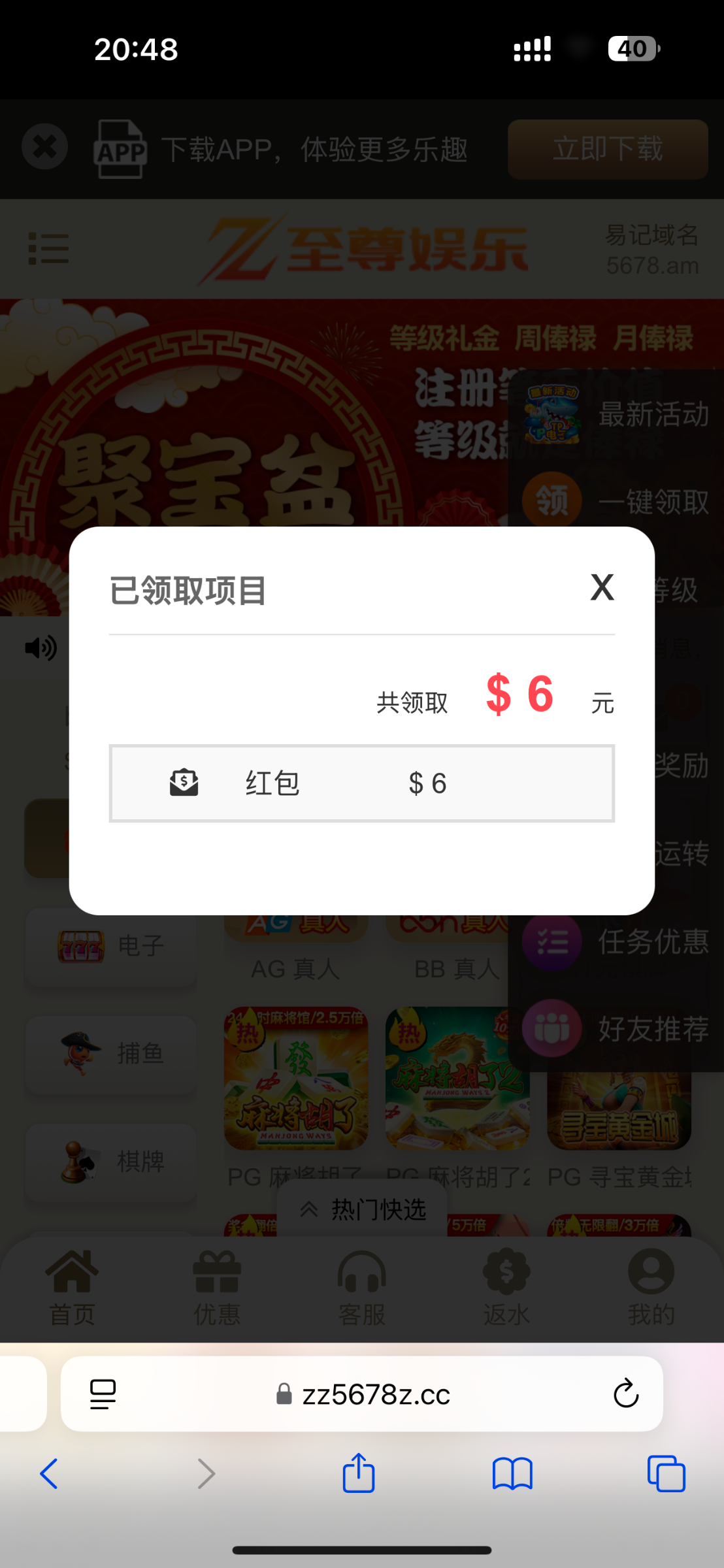
Task: Collapse the 热门快选 quick picks bar
Action: pyautogui.click(x=361, y=1209)
